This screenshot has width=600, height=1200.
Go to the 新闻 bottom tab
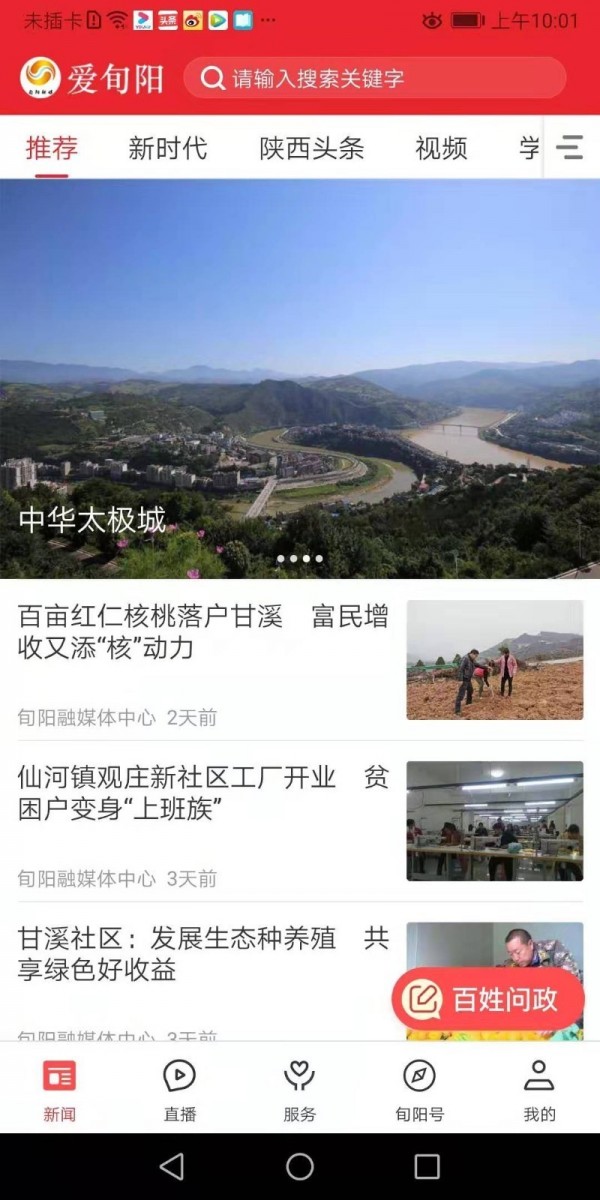tap(59, 1090)
